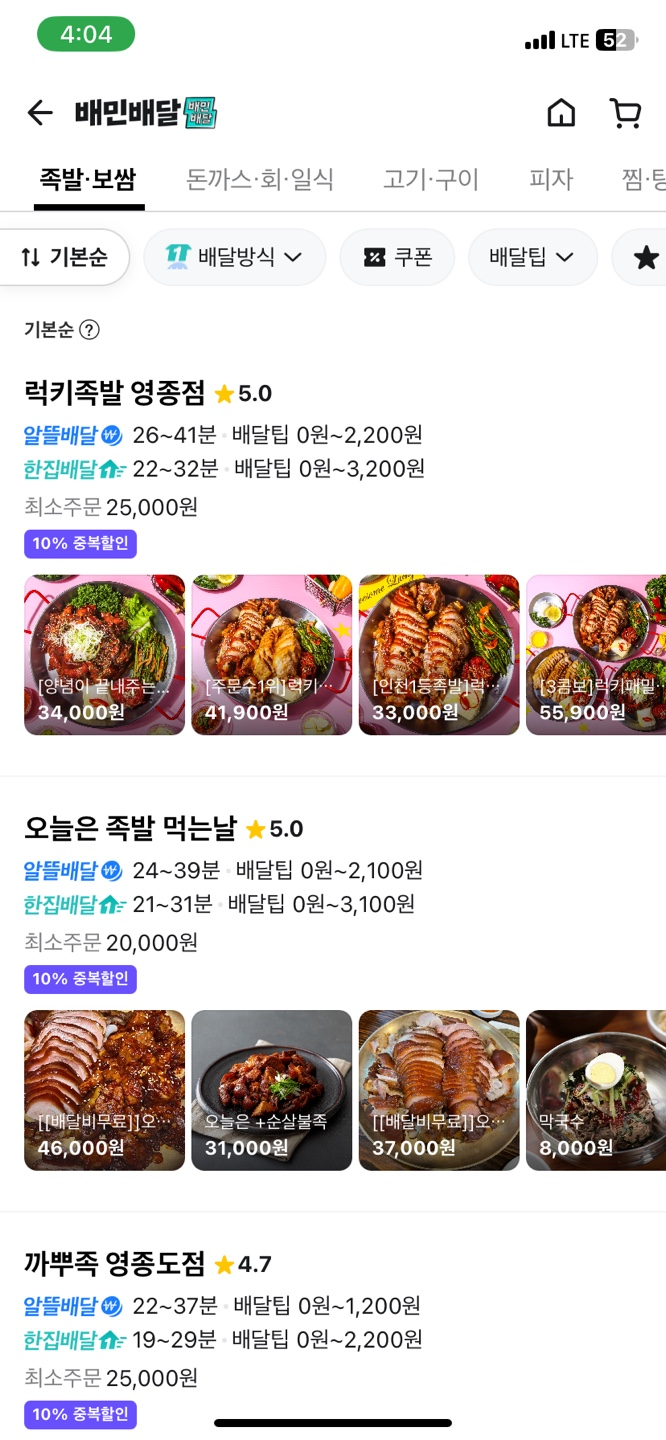Open the 오늘은 족발 먹는날 restaurant
This screenshot has height=1440, width=666.
click(130, 828)
